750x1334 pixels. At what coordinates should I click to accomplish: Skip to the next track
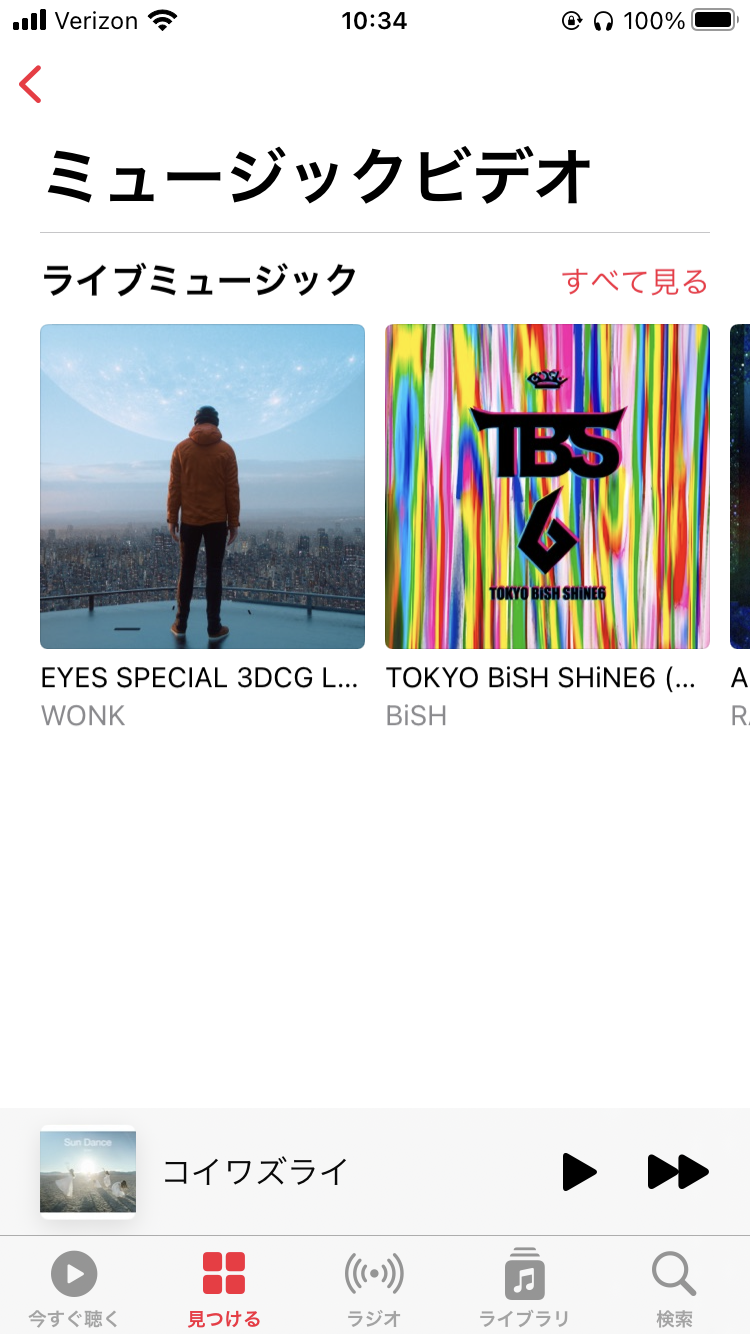[x=678, y=1171]
